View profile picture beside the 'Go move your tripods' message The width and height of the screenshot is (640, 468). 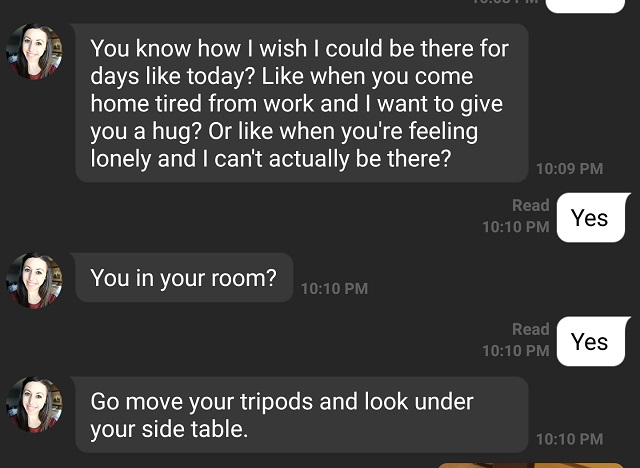click(x=34, y=404)
